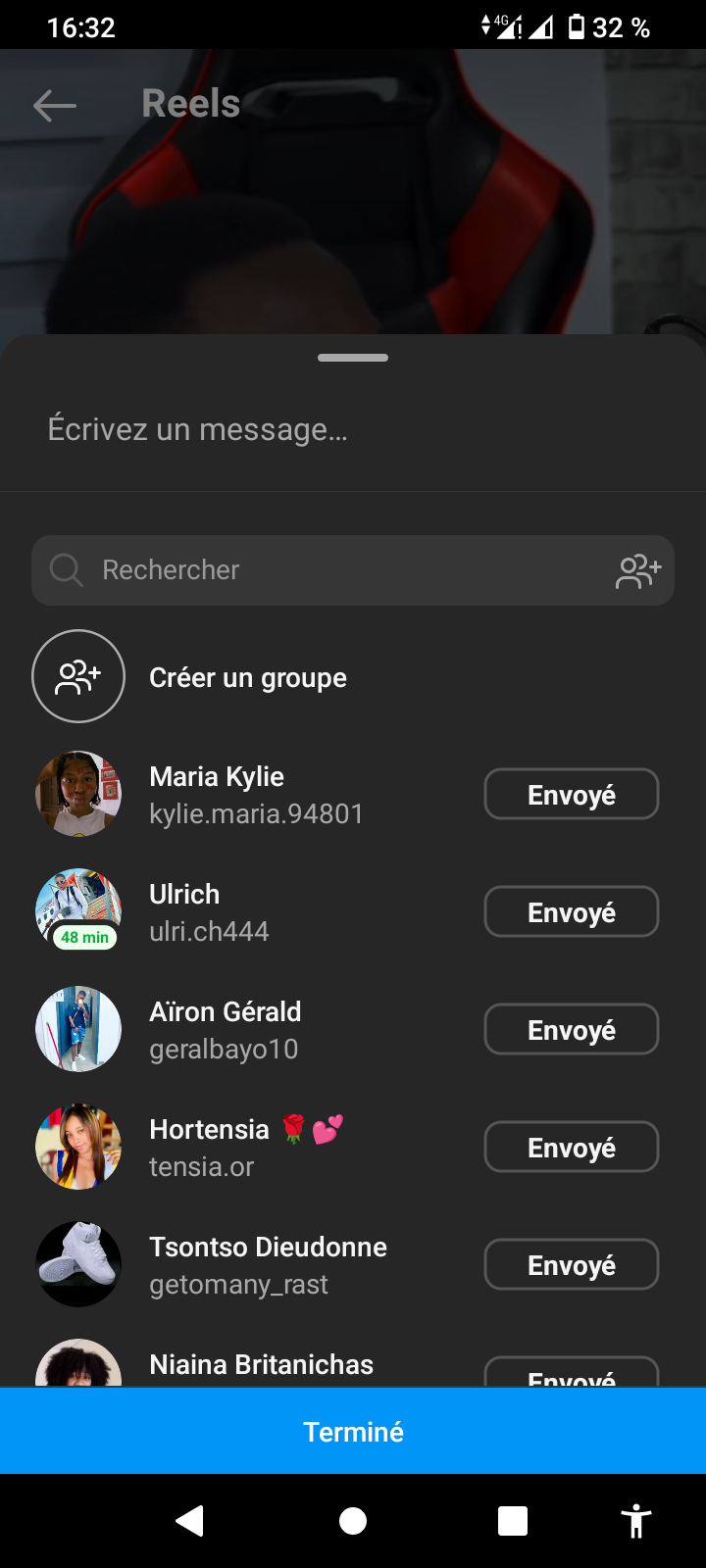The width and height of the screenshot is (706, 1568).
Task: Select Créer un groupe
Action: click(247, 677)
